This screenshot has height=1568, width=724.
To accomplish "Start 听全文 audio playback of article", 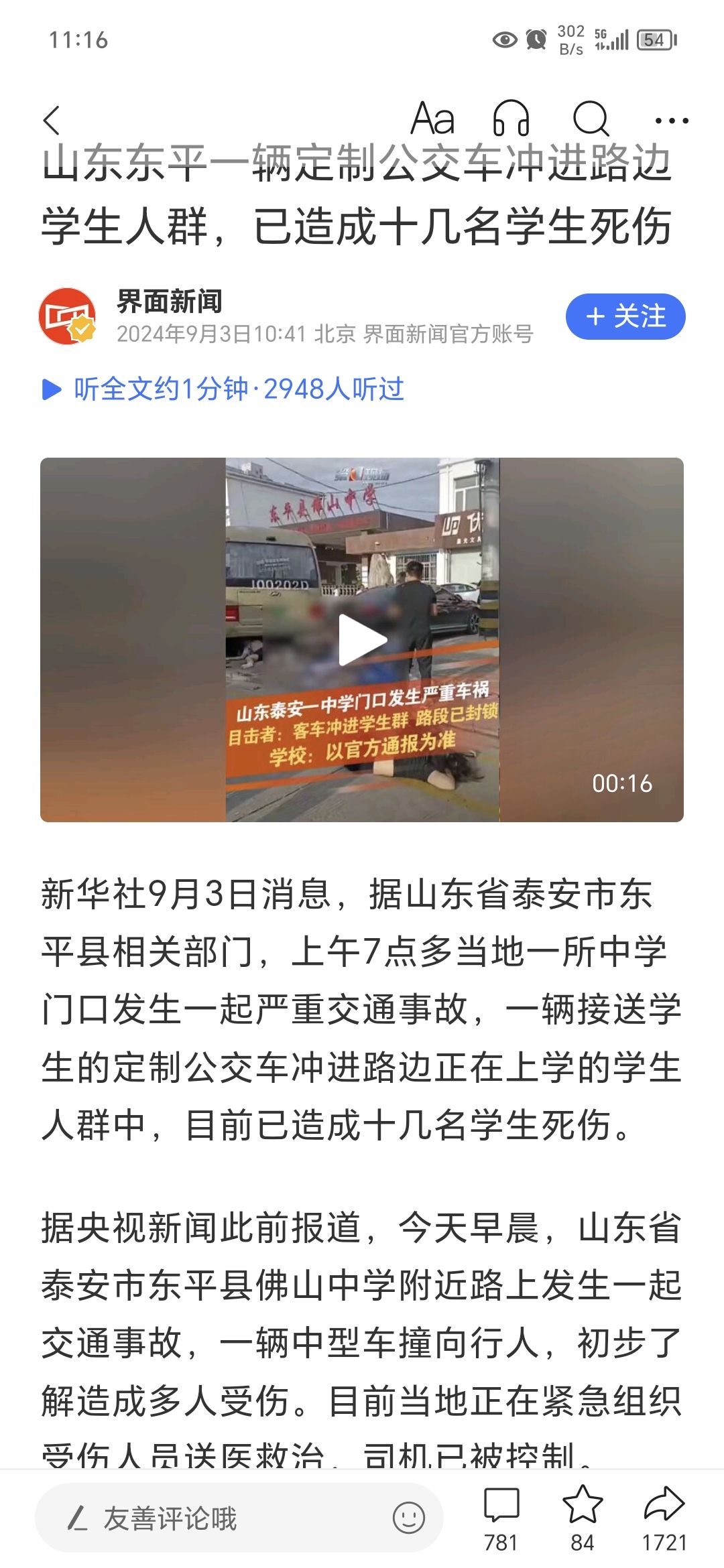I will coord(223,389).
